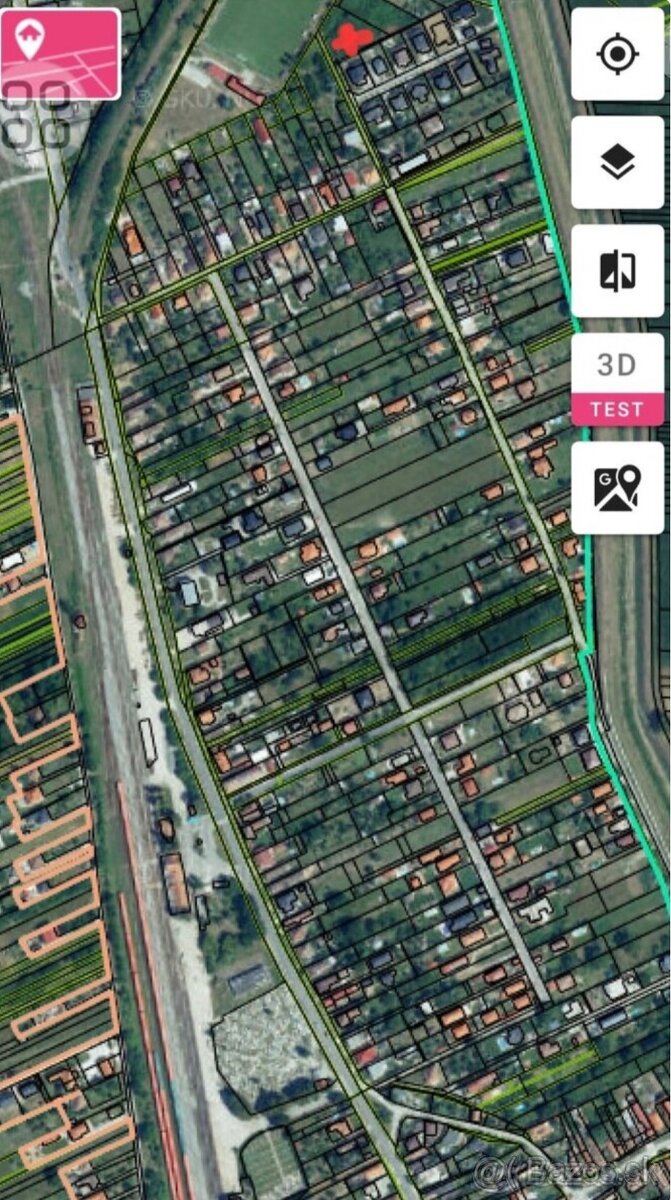Center the map on my location

point(617,54)
